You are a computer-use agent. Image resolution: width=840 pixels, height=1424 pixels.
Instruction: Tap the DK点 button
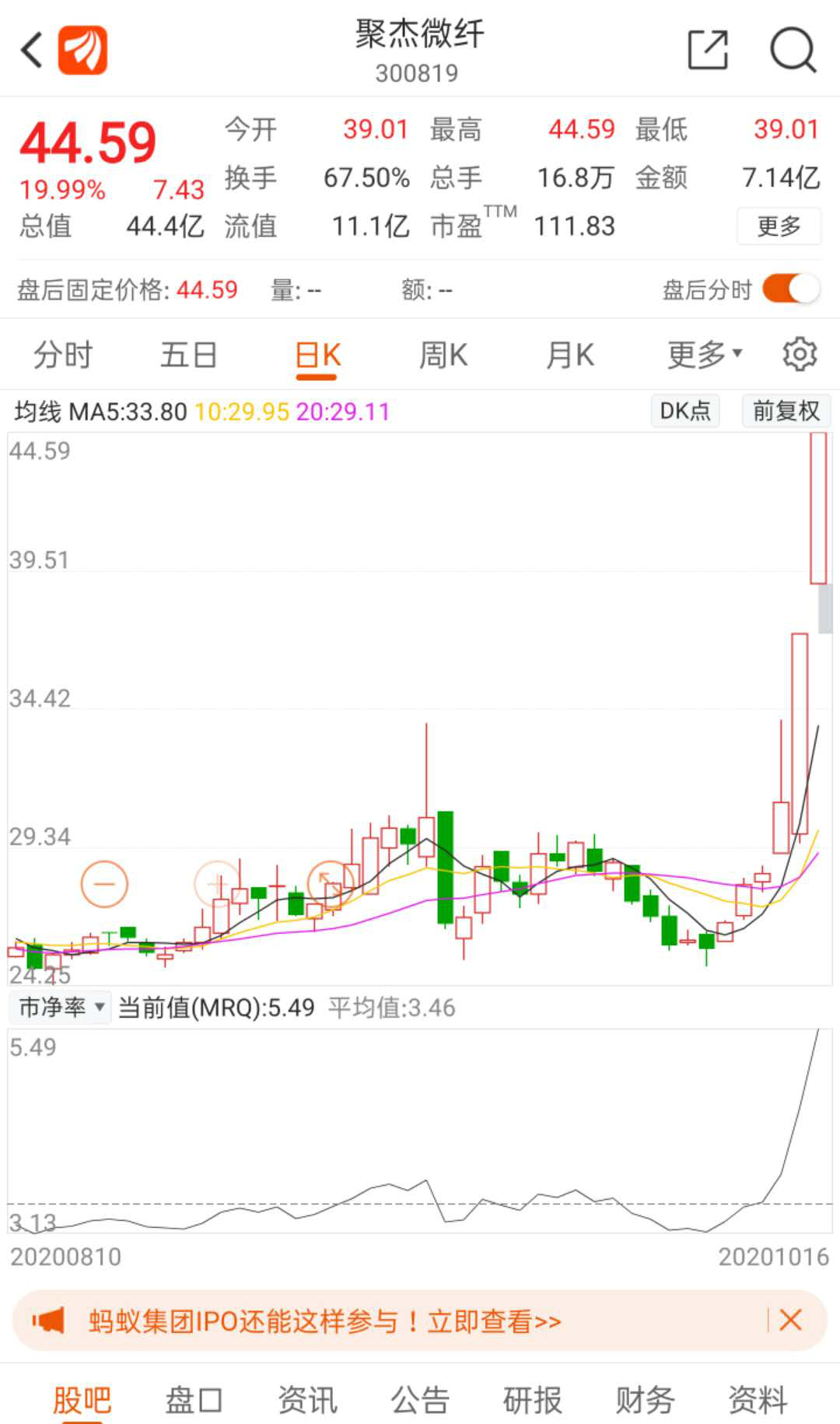coord(685,411)
